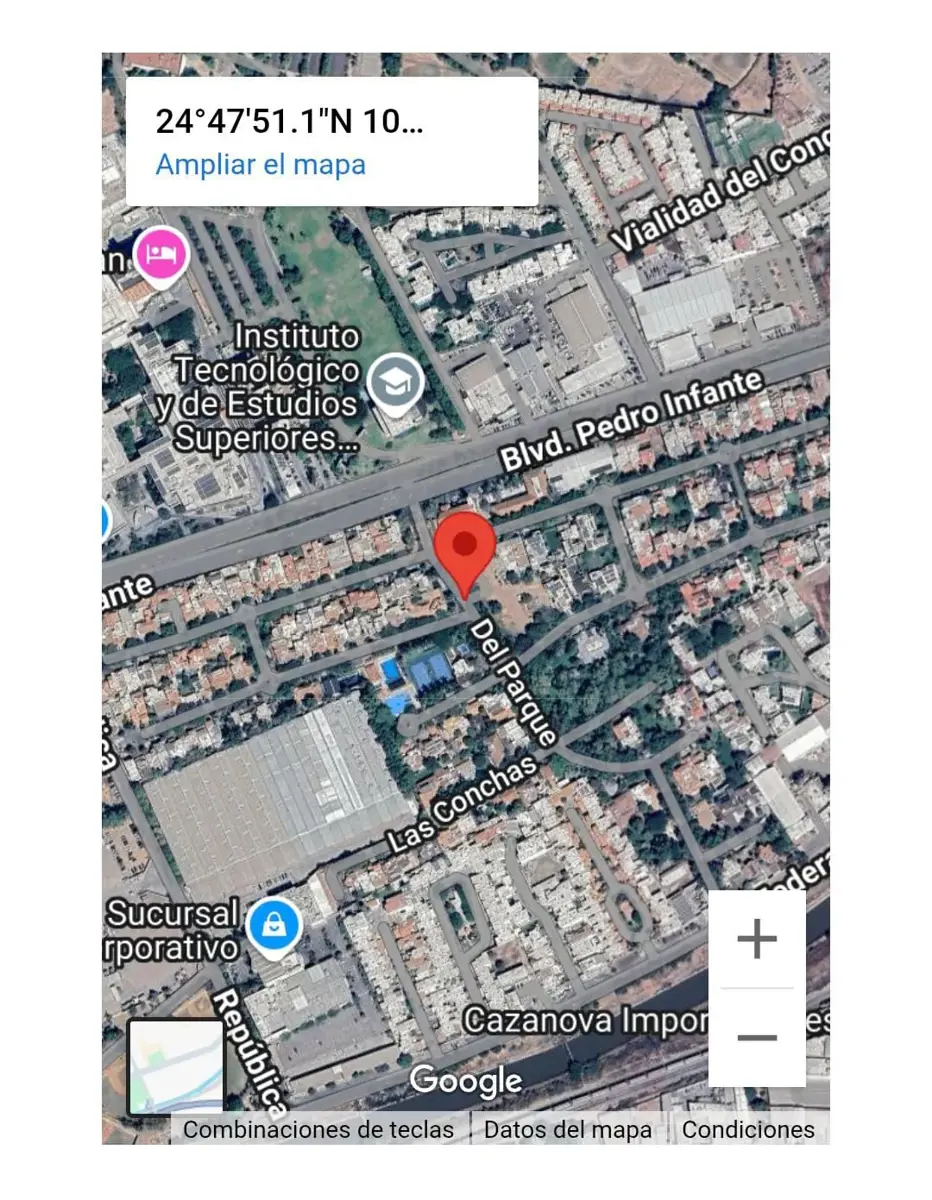This screenshot has width=932, height=1200.
Task: Open the 'Ampliar el mapa' link
Action: coord(261,164)
